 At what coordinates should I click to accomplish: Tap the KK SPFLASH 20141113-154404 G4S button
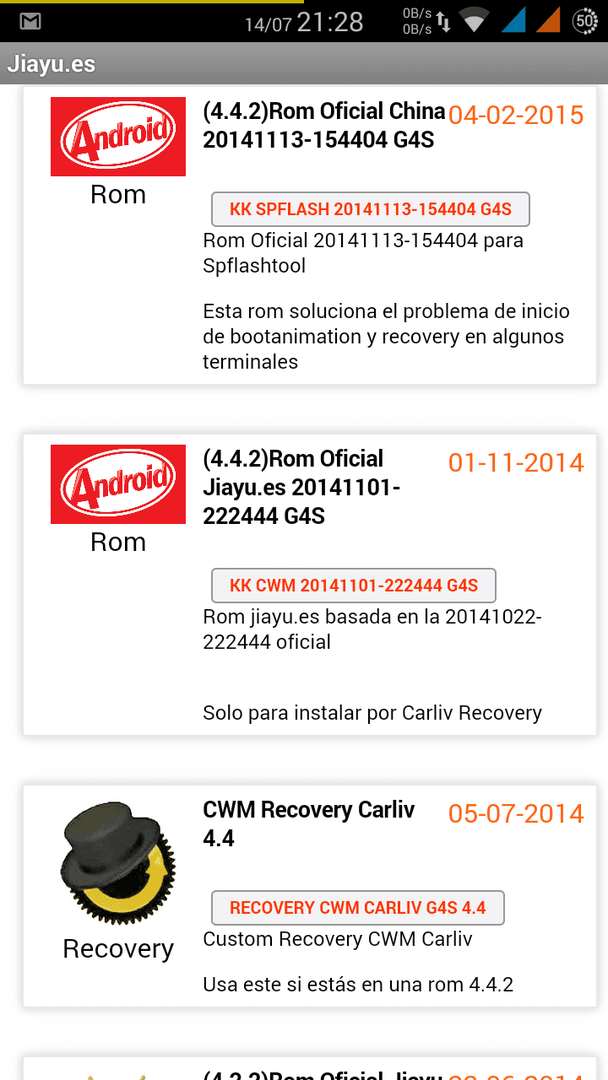point(370,209)
